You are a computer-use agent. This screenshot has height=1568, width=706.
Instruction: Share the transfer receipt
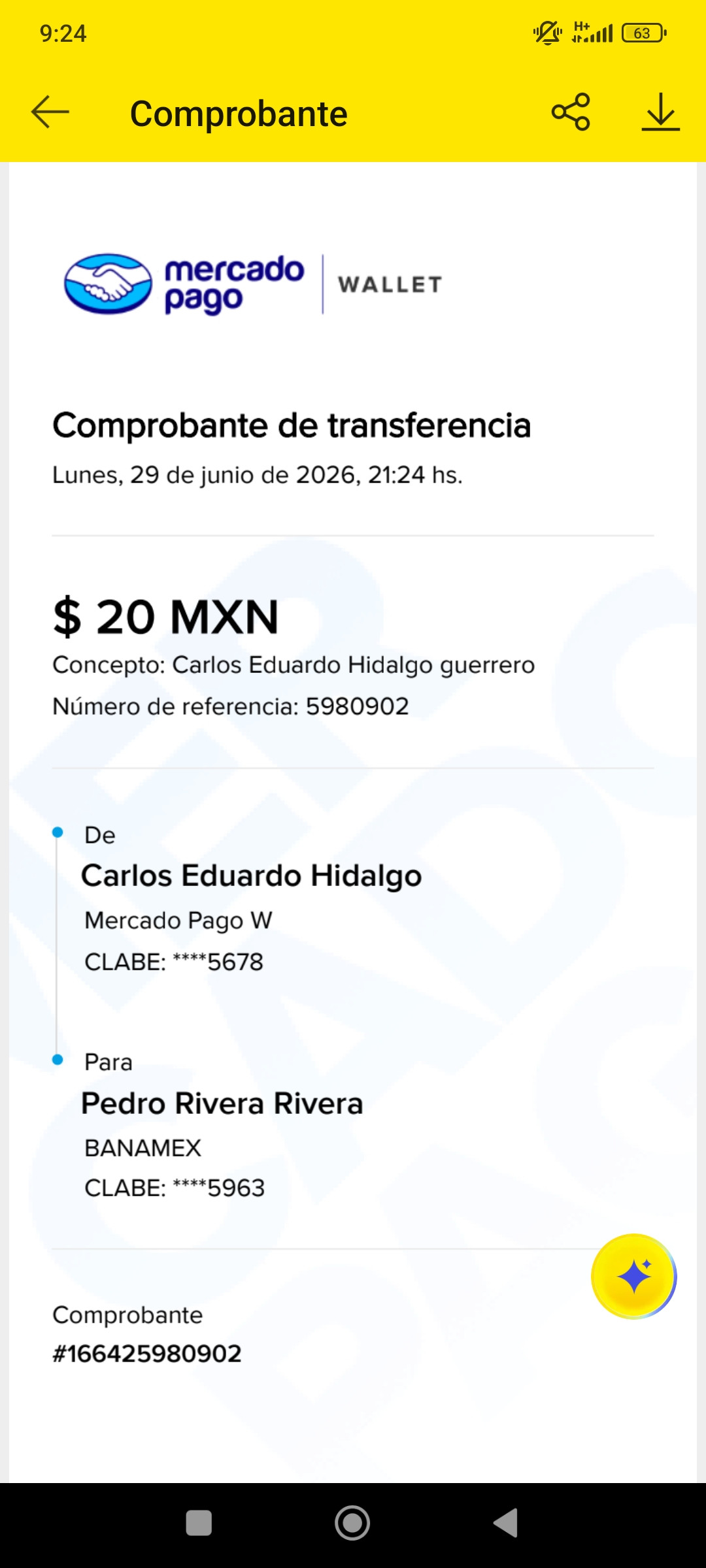[x=571, y=112]
